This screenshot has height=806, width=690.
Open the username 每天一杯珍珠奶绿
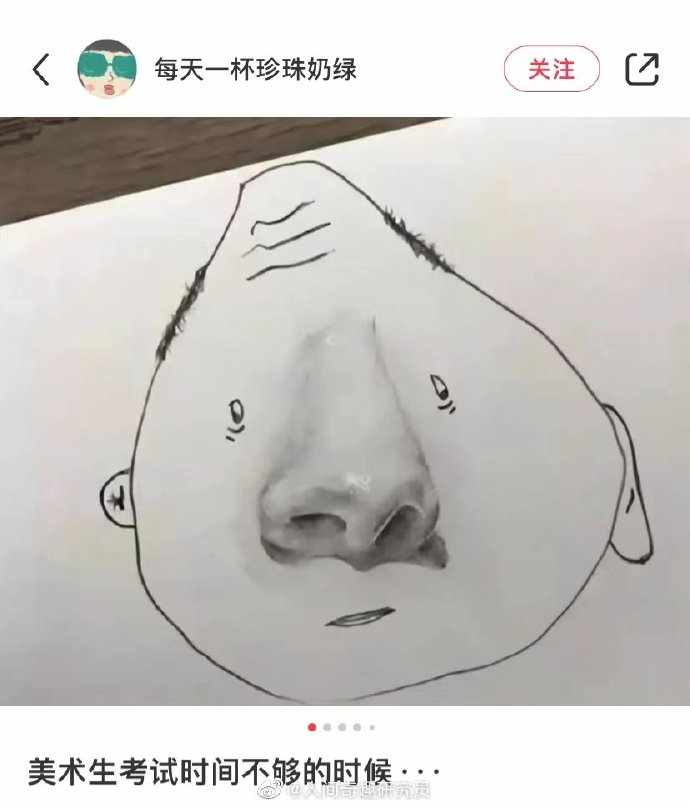point(254,69)
